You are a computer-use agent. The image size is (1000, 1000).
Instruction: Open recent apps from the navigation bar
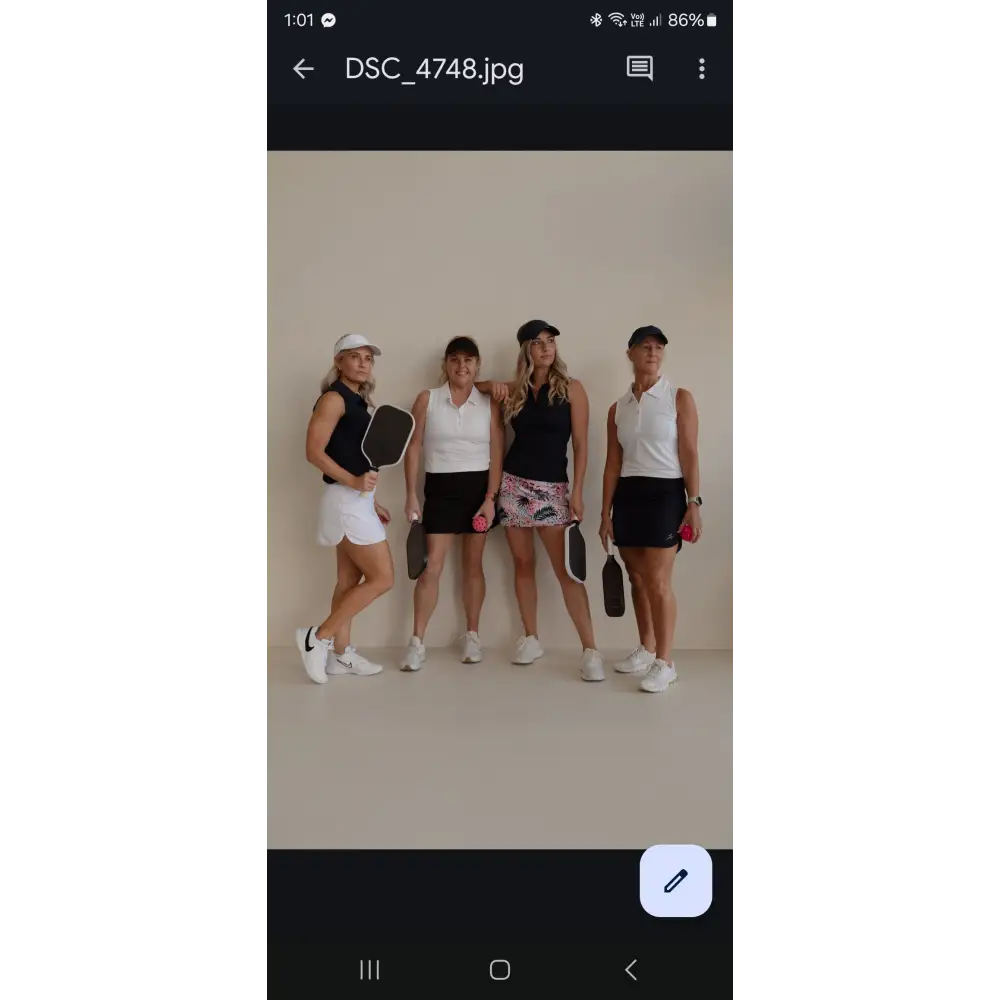(370, 969)
